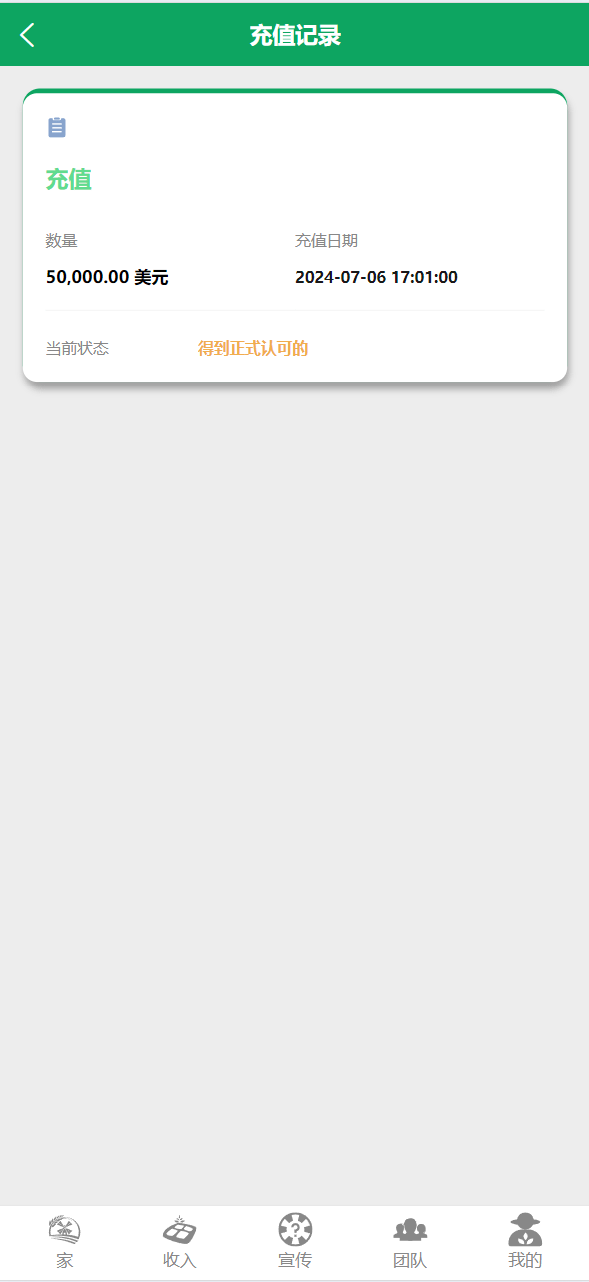The image size is (589, 1282).
Task: Open the 收入 income tab
Action: coord(180,1242)
